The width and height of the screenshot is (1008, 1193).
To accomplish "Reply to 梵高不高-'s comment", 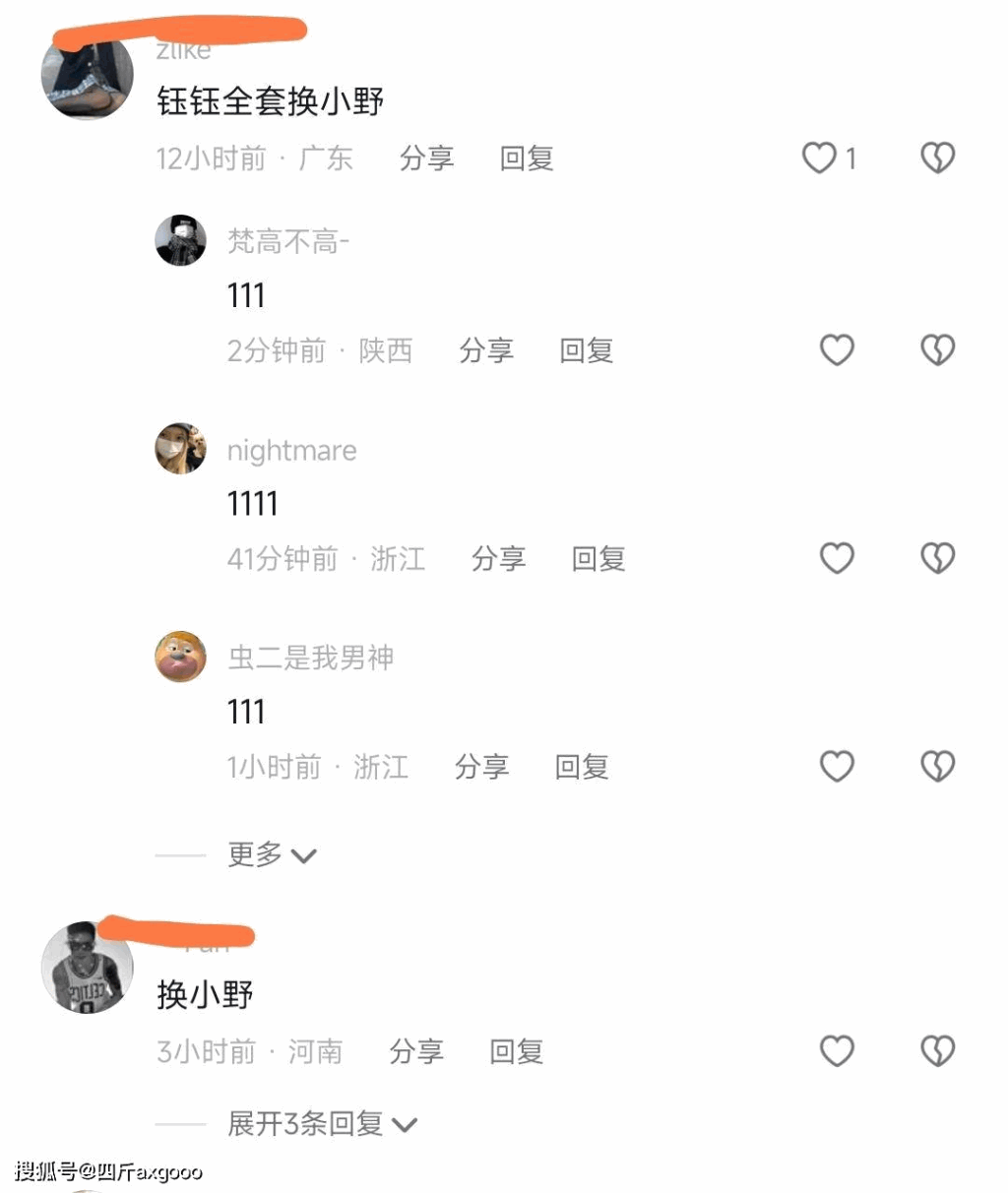I will pyautogui.click(x=587, y=350).
